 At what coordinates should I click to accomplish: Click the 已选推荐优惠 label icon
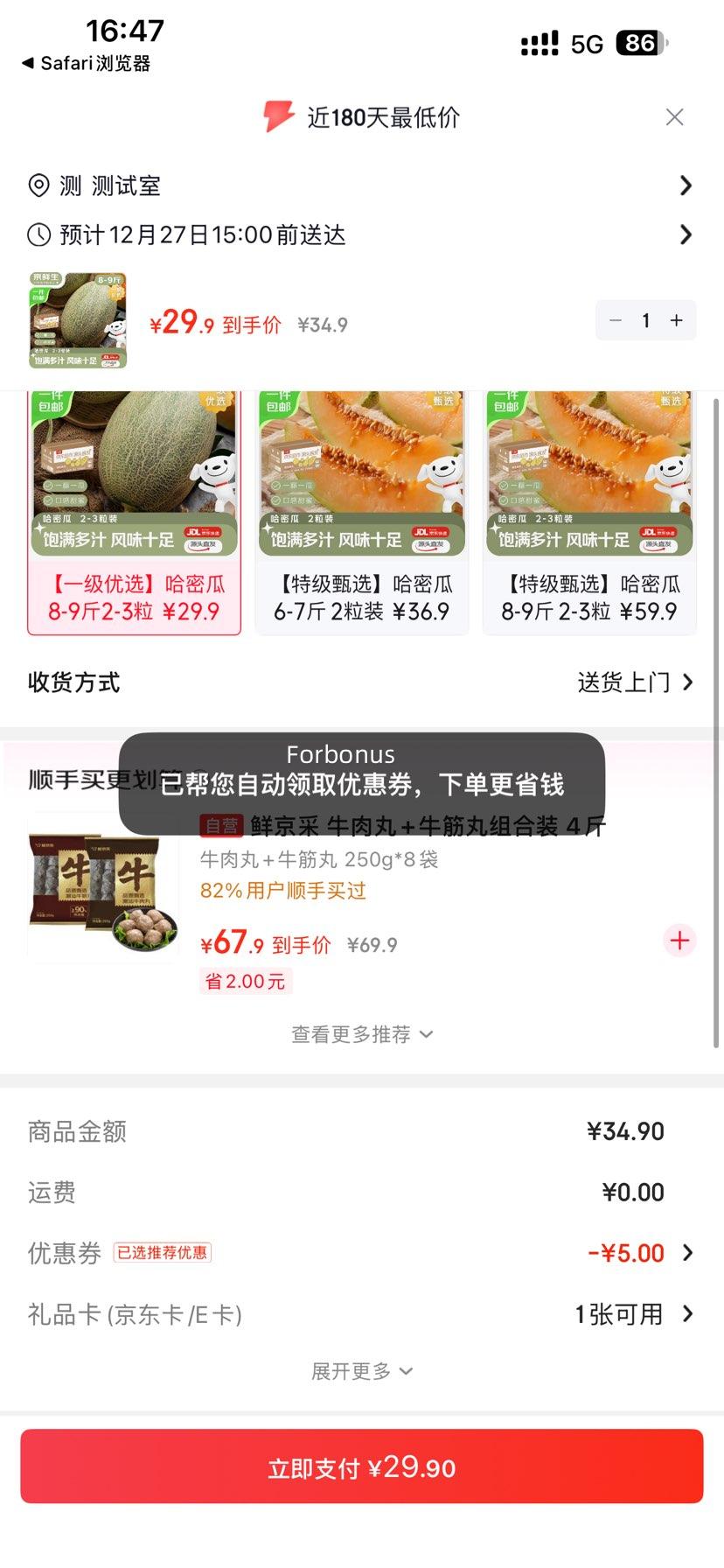pyautogui.click(x=164, y=1252)
